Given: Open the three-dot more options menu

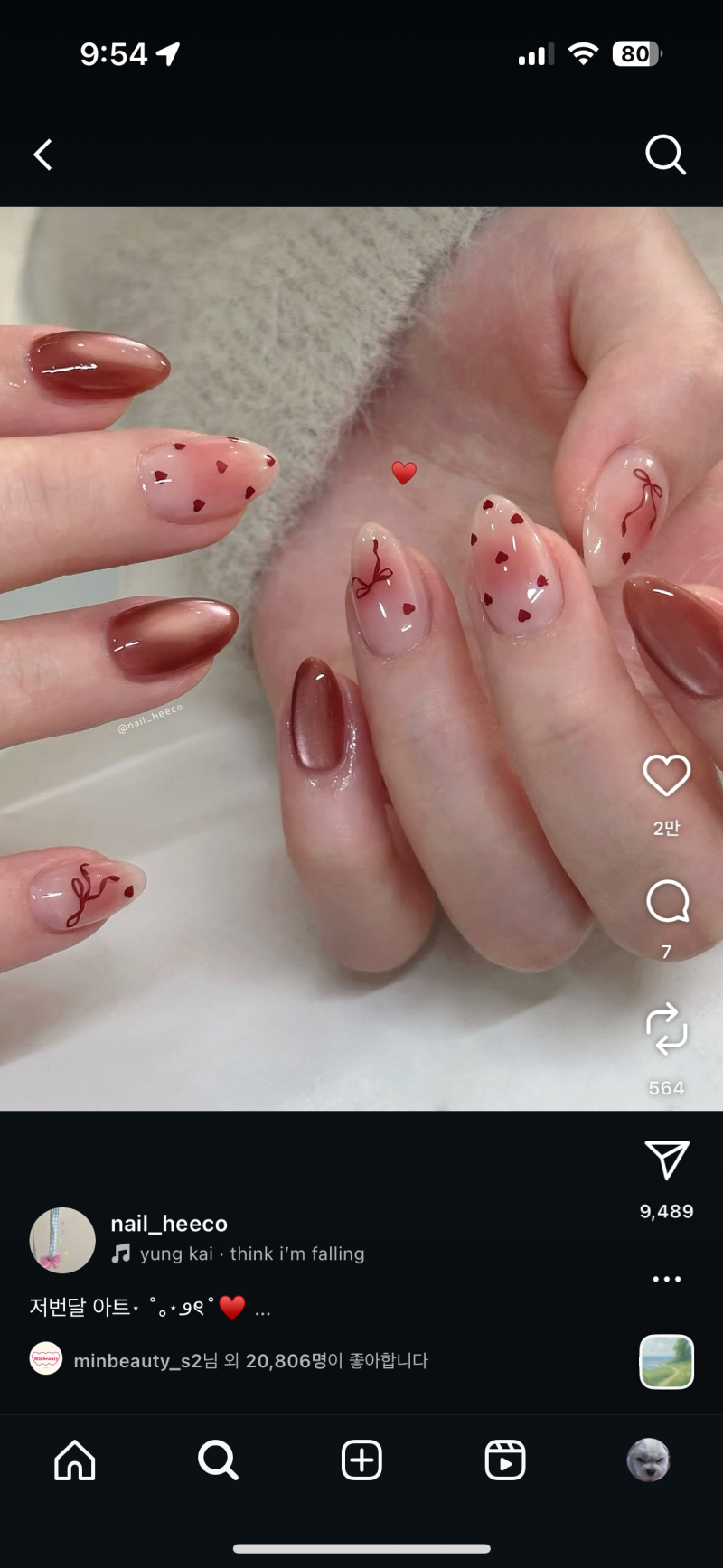Looking at the screenshot, I should coord(667,1279).
